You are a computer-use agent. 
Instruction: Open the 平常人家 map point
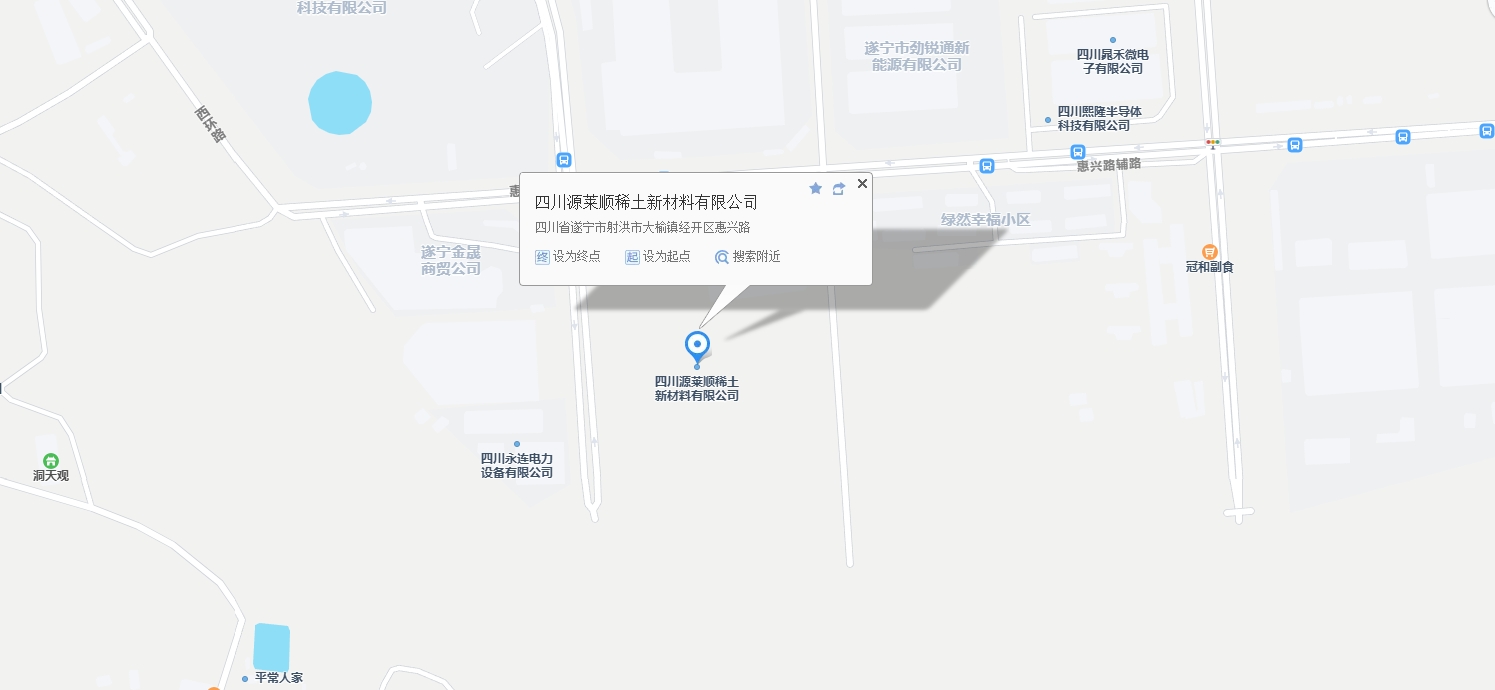click(245, 678)
